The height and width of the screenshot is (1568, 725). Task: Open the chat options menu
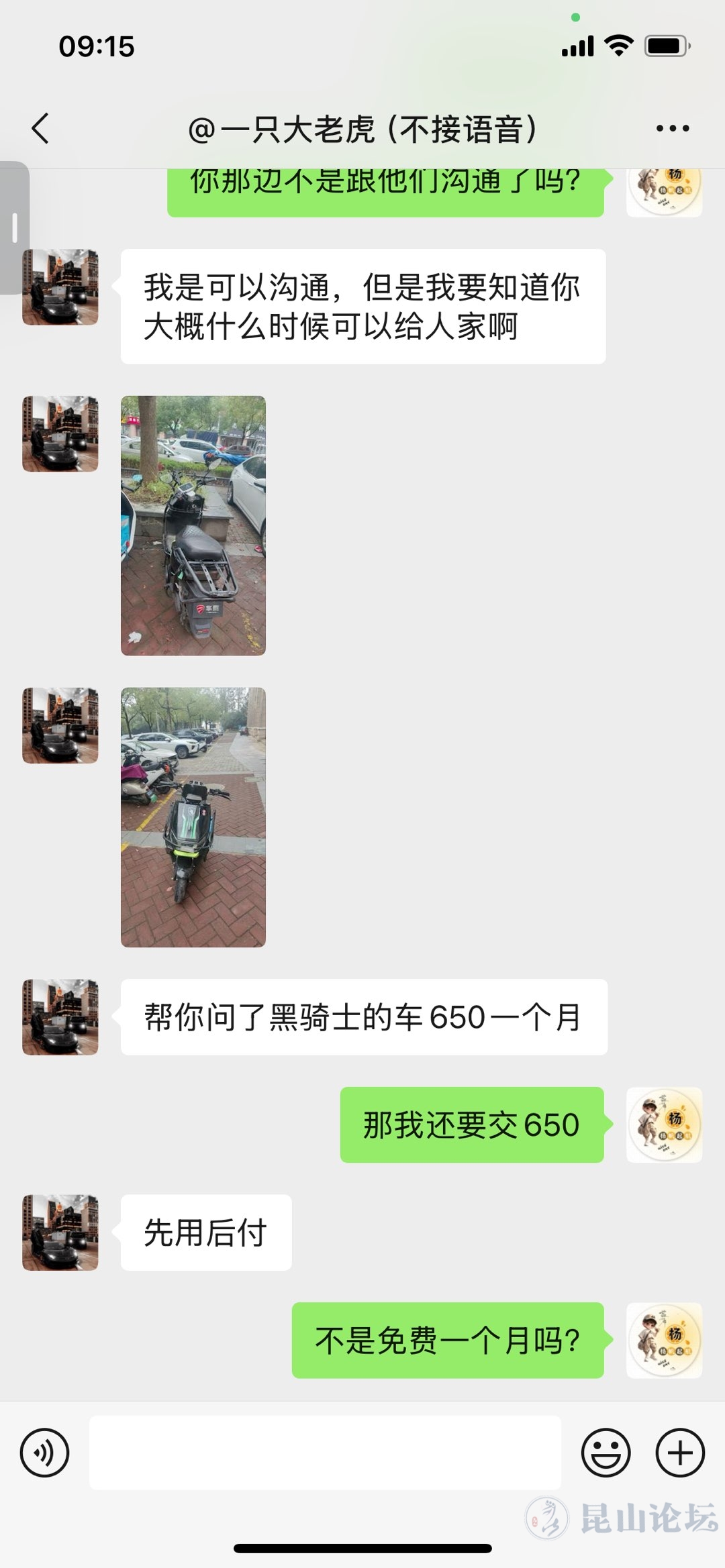672,128
